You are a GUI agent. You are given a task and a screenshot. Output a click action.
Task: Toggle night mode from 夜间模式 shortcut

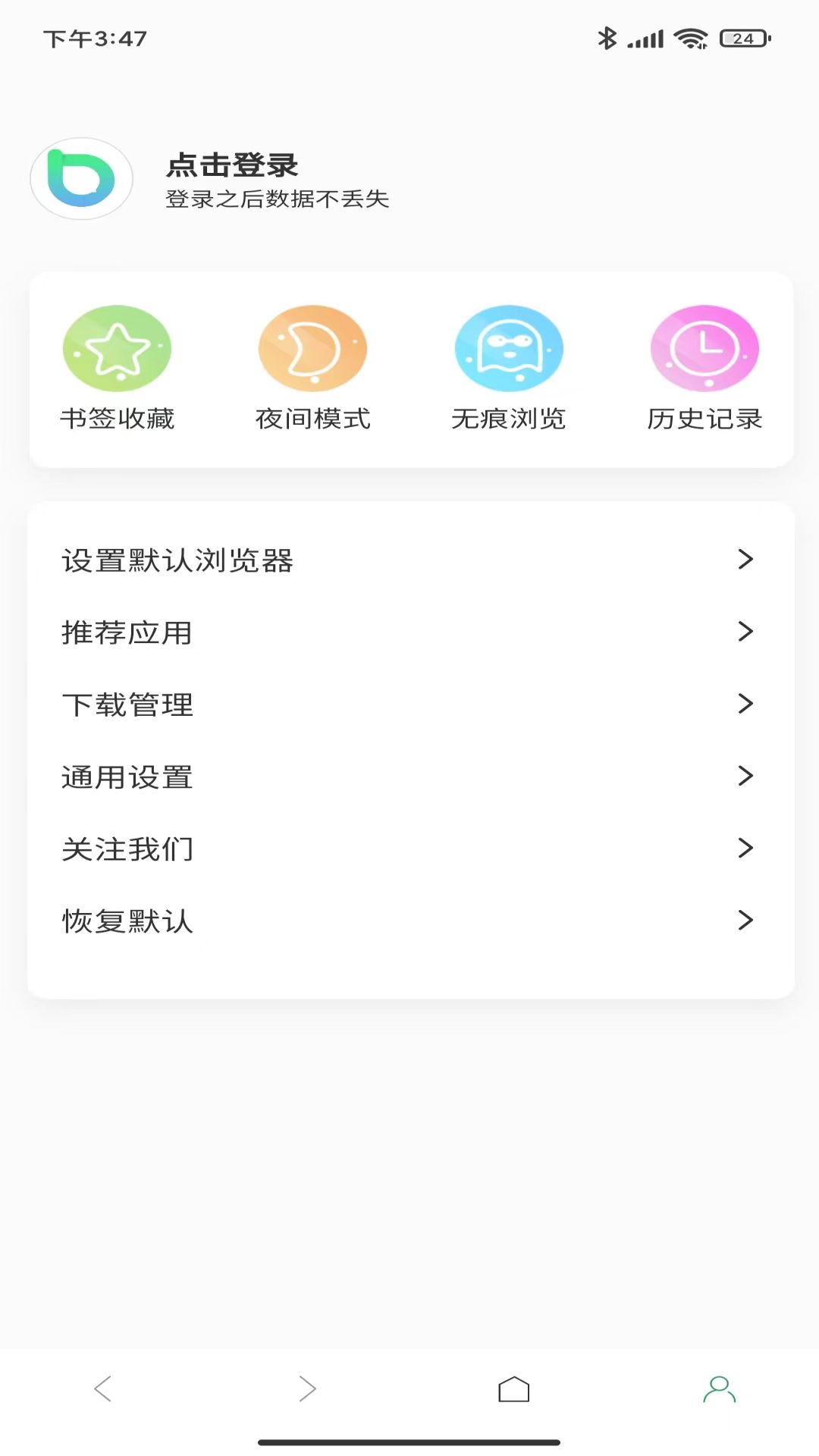[x=312, y=347]
